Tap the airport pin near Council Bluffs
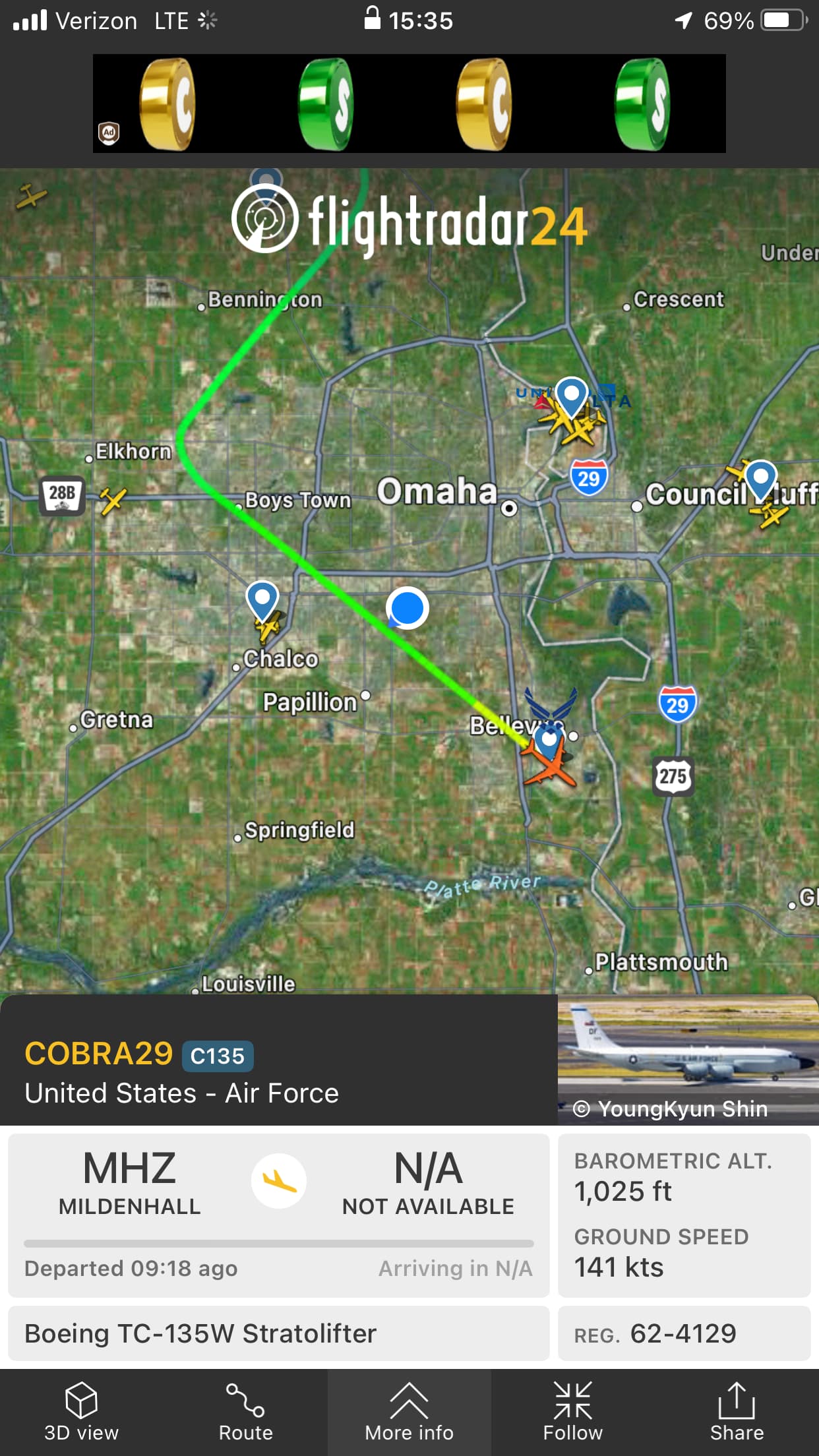This screenshot has height=1456, width=819. coord(760,478)
